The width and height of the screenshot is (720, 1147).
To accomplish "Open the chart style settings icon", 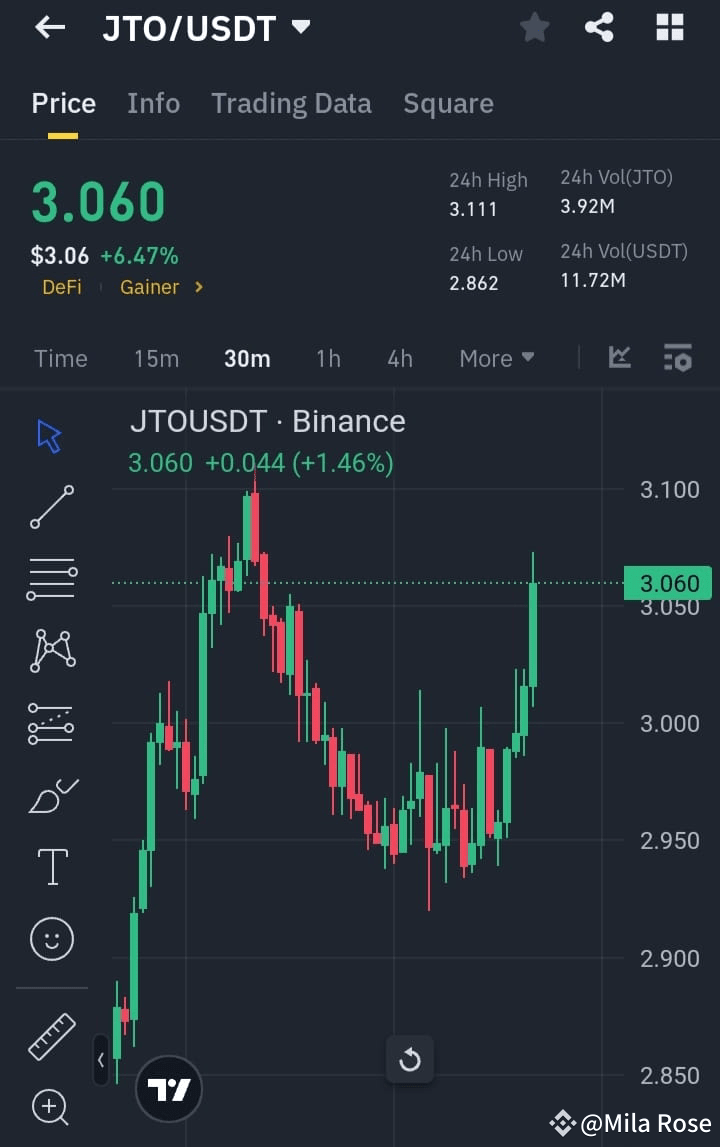I will coord(677,357).
